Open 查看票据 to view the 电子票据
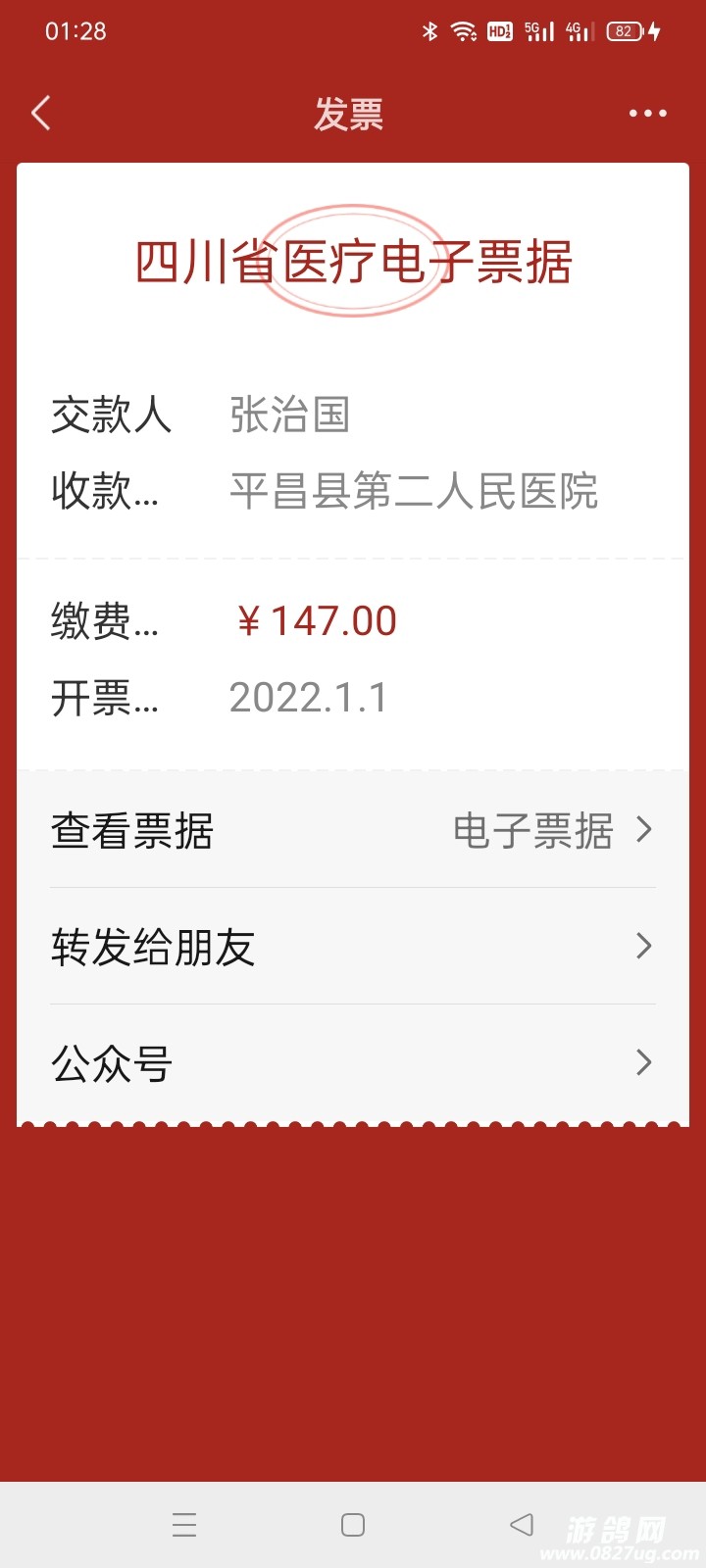The image size is (706, 1568). pos(353,831)
